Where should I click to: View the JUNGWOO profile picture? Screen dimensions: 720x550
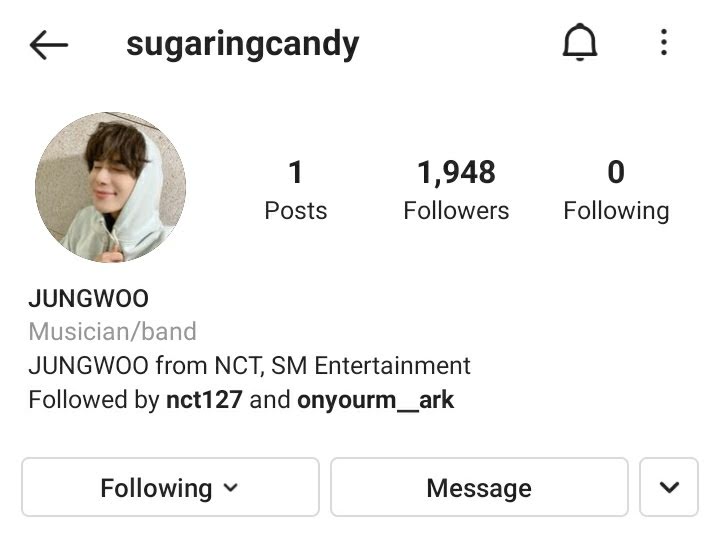click(111, 187)
